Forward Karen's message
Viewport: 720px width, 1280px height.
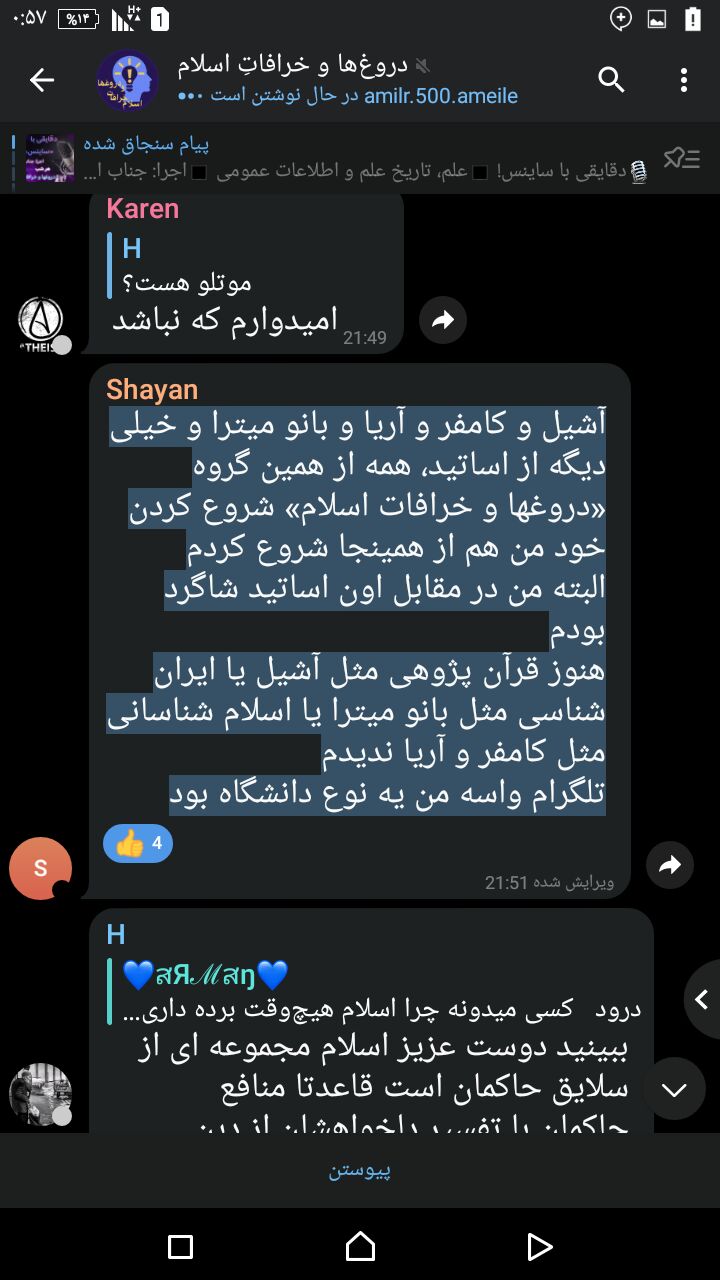click(x=442, y=320)
